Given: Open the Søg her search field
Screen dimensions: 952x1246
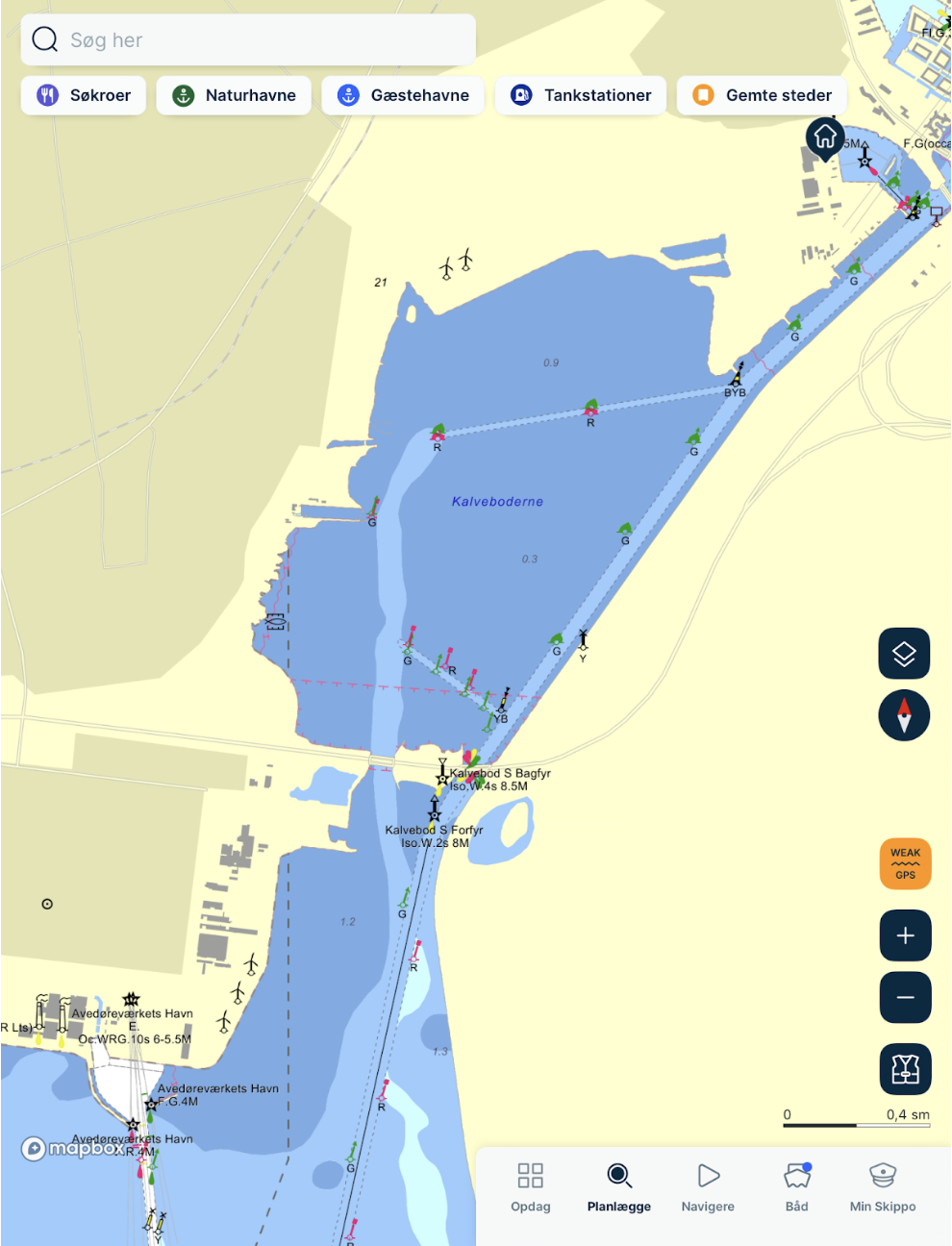Looking at the screenshot, I should [x=248, y=40].
